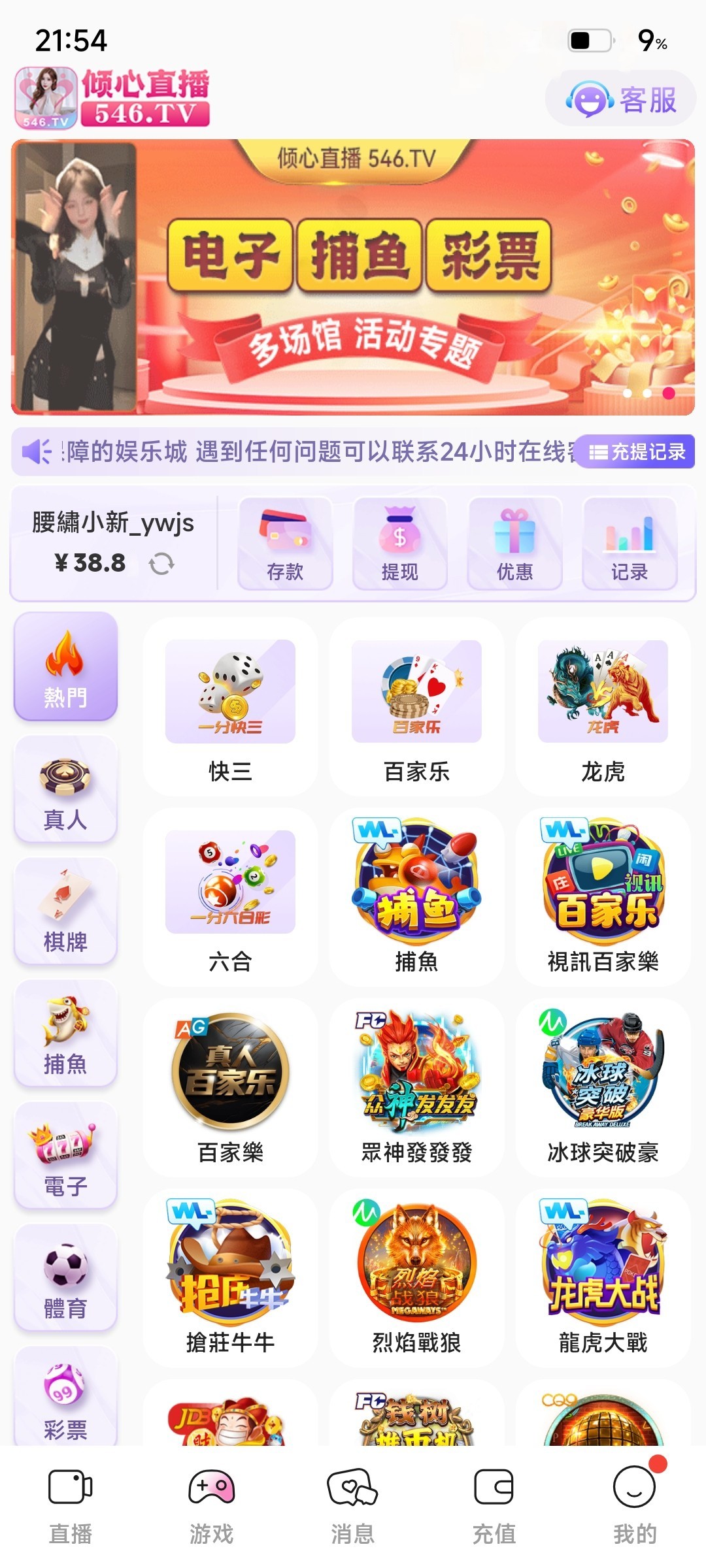The image size is (706, 1568).
Task: Select the 真人 category
Action: point(65,789)
